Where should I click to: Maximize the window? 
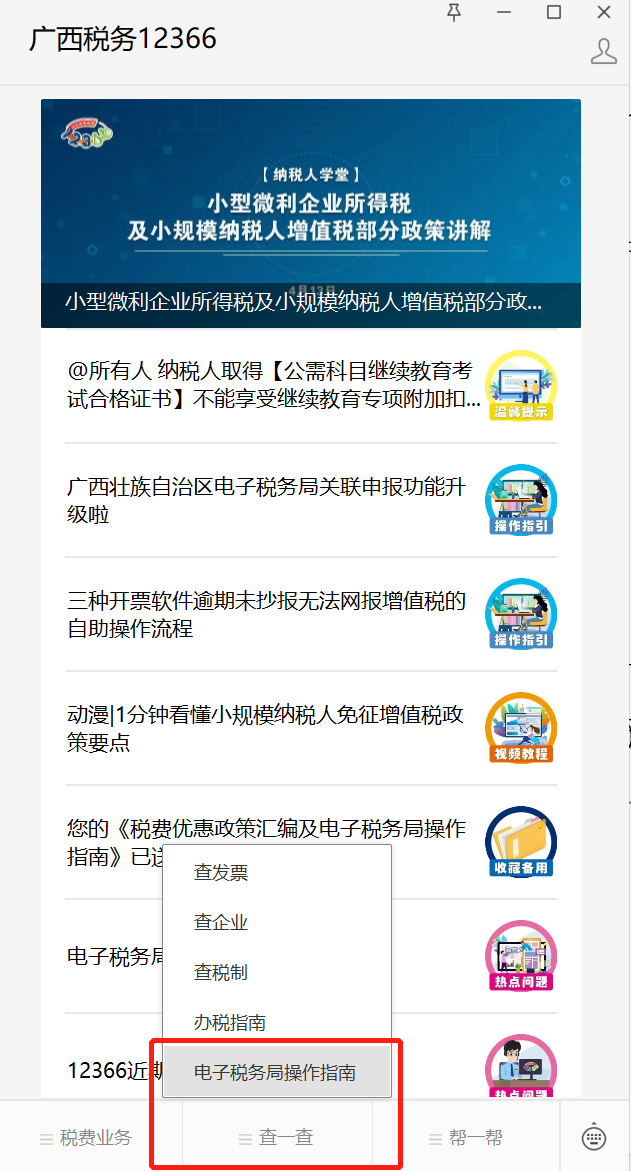pos(554,12)
